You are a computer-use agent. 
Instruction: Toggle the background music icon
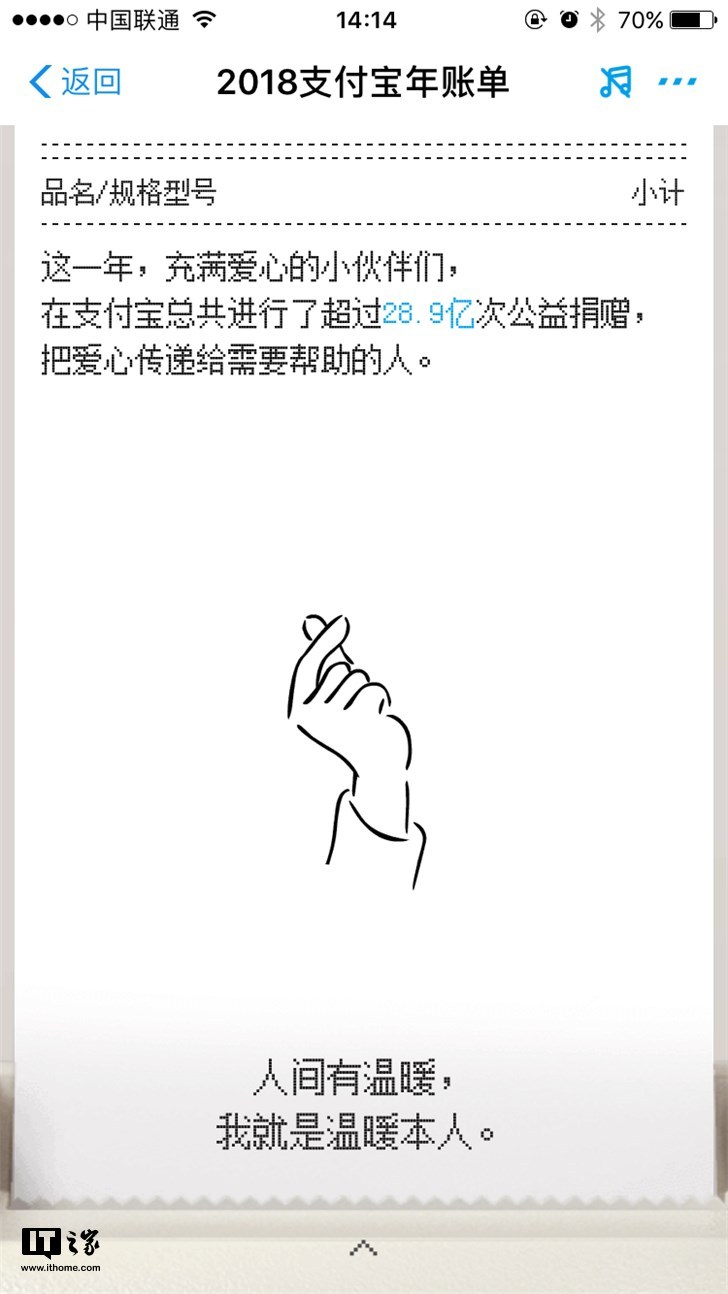[x=615, y=81]
